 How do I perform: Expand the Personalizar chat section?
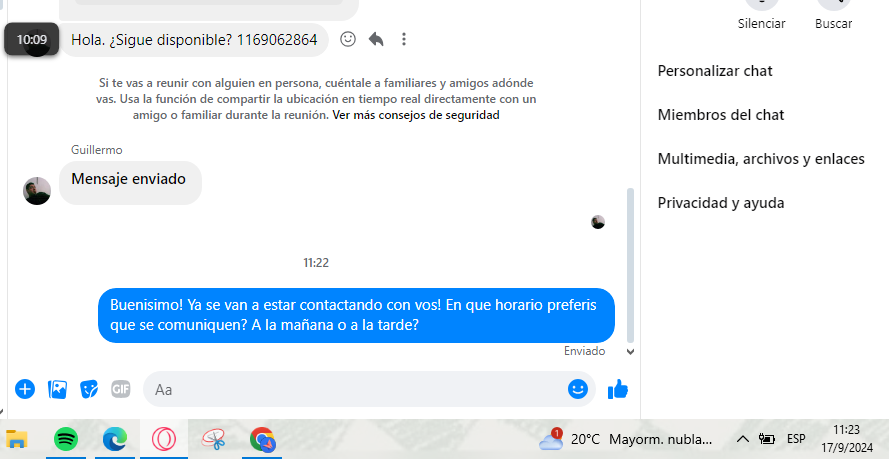(x=715, y=71)
